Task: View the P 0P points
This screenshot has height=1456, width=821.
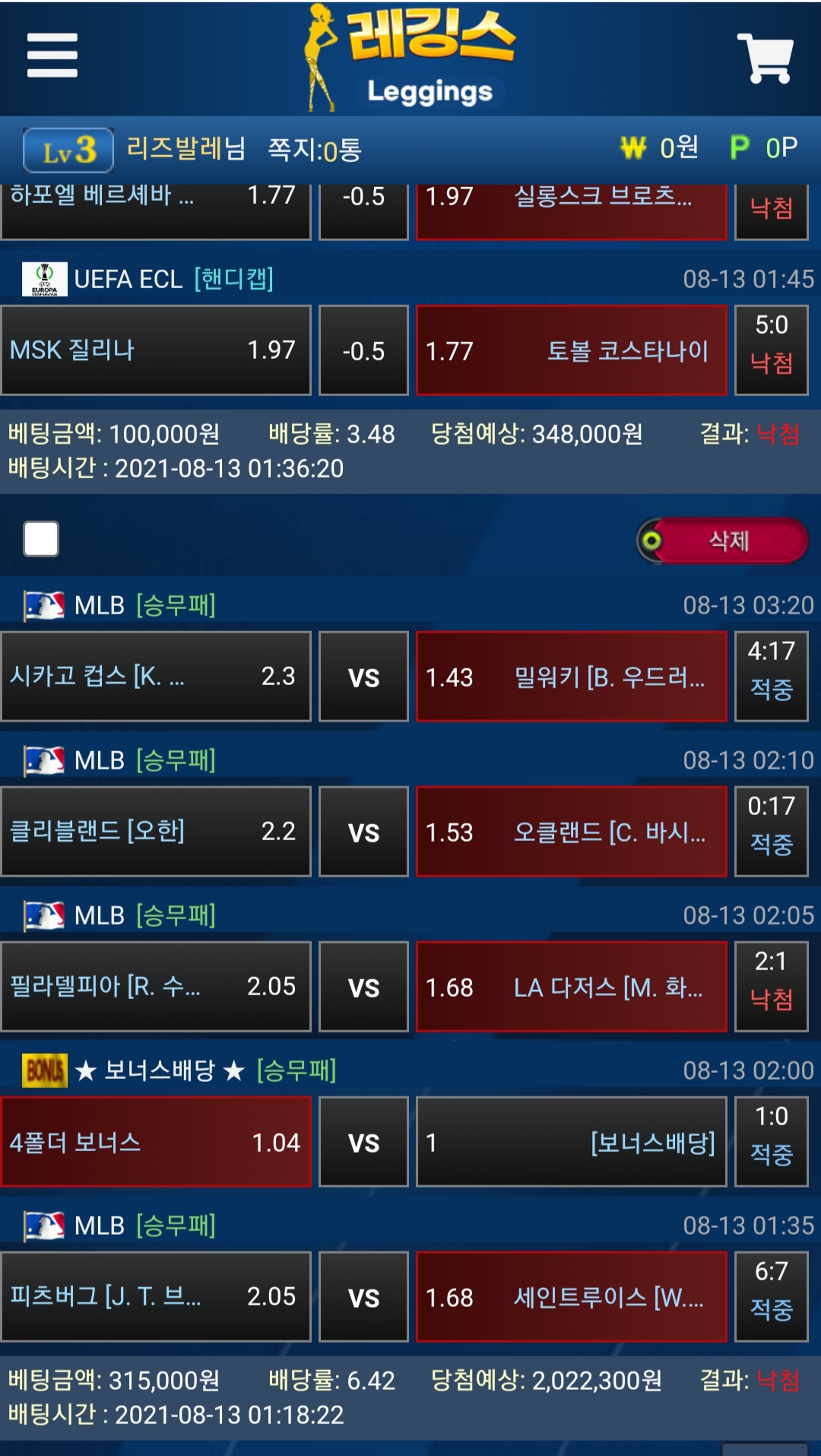Action: [x=764, y=148]
